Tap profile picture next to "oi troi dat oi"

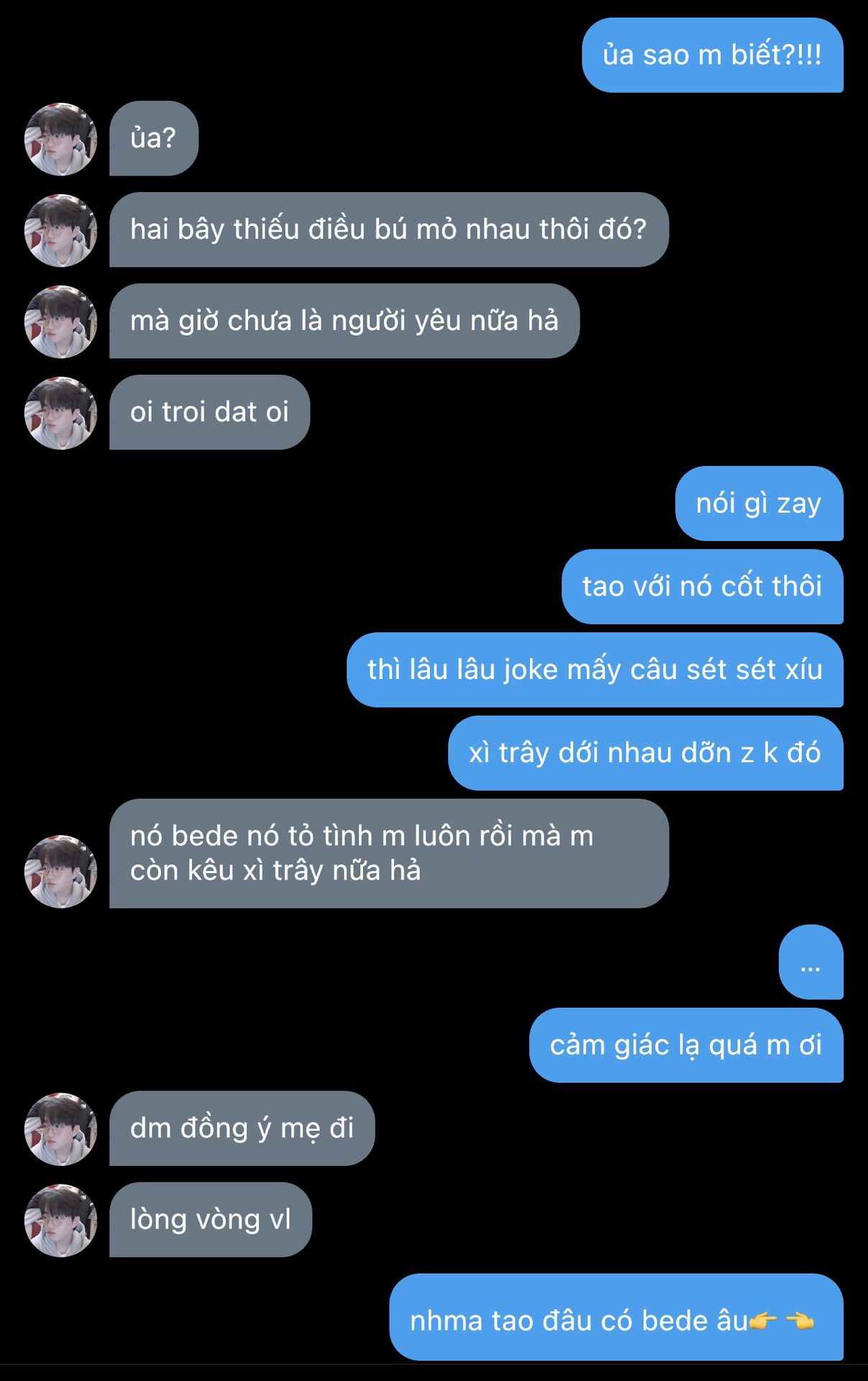pos(60,413)
